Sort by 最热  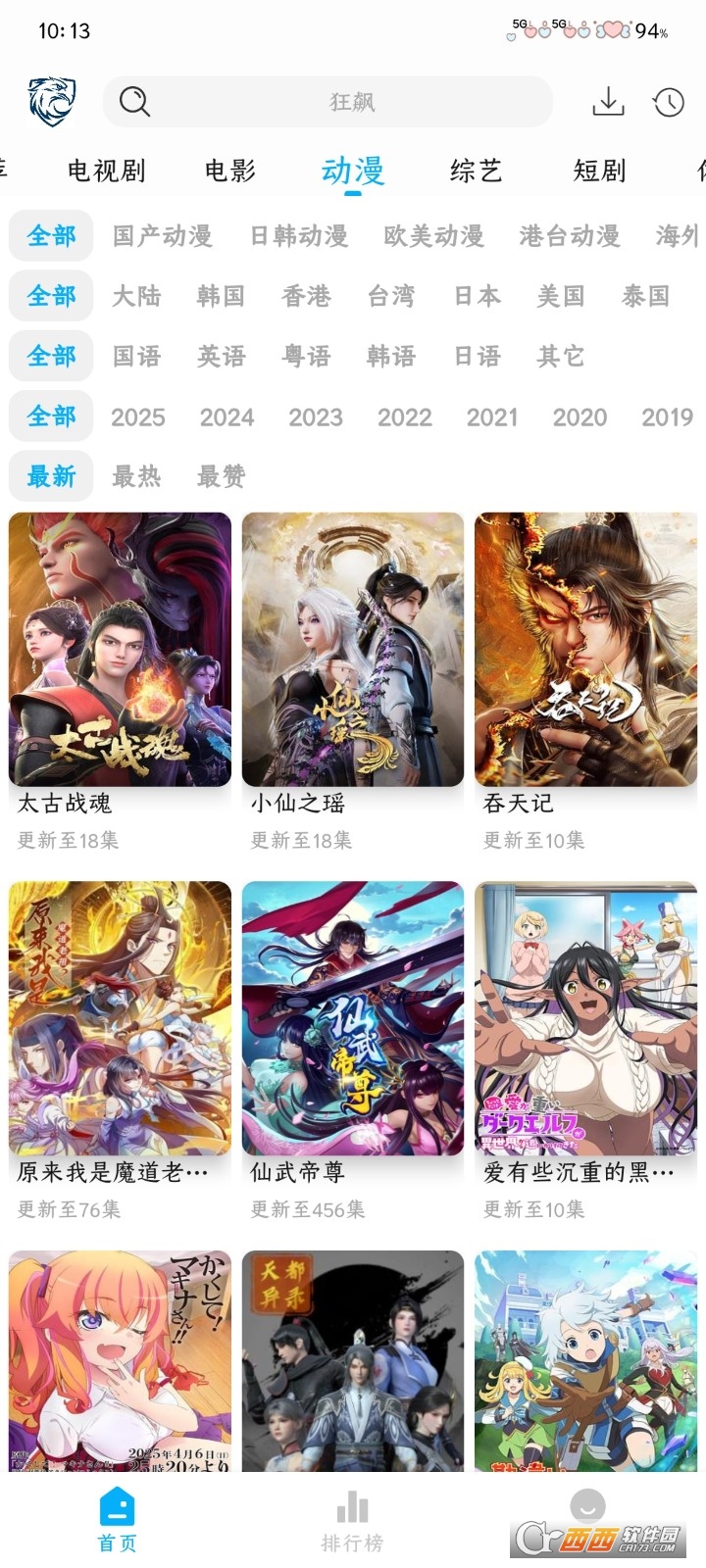pyautogui.click(x=136, y=477)
